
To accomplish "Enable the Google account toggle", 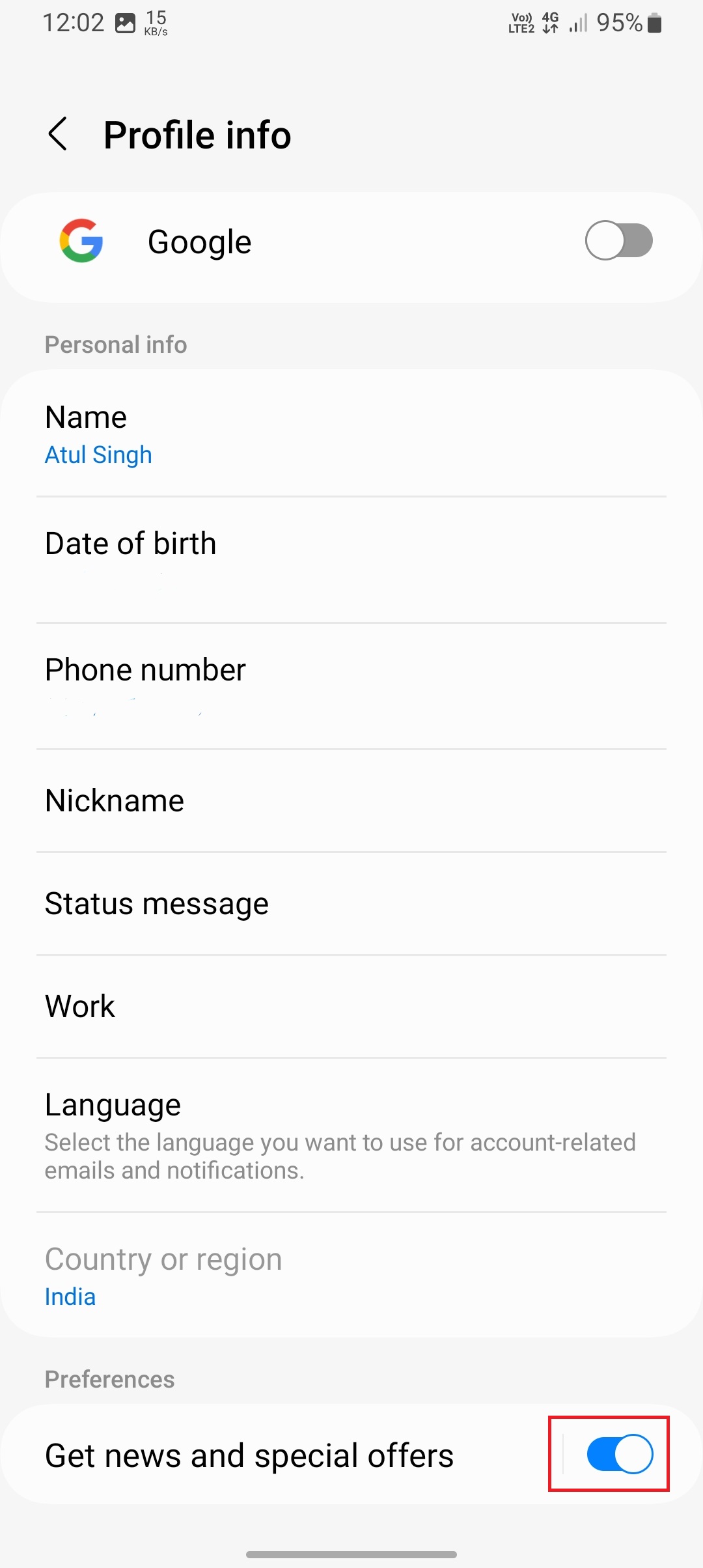I will tap(618, 241).
